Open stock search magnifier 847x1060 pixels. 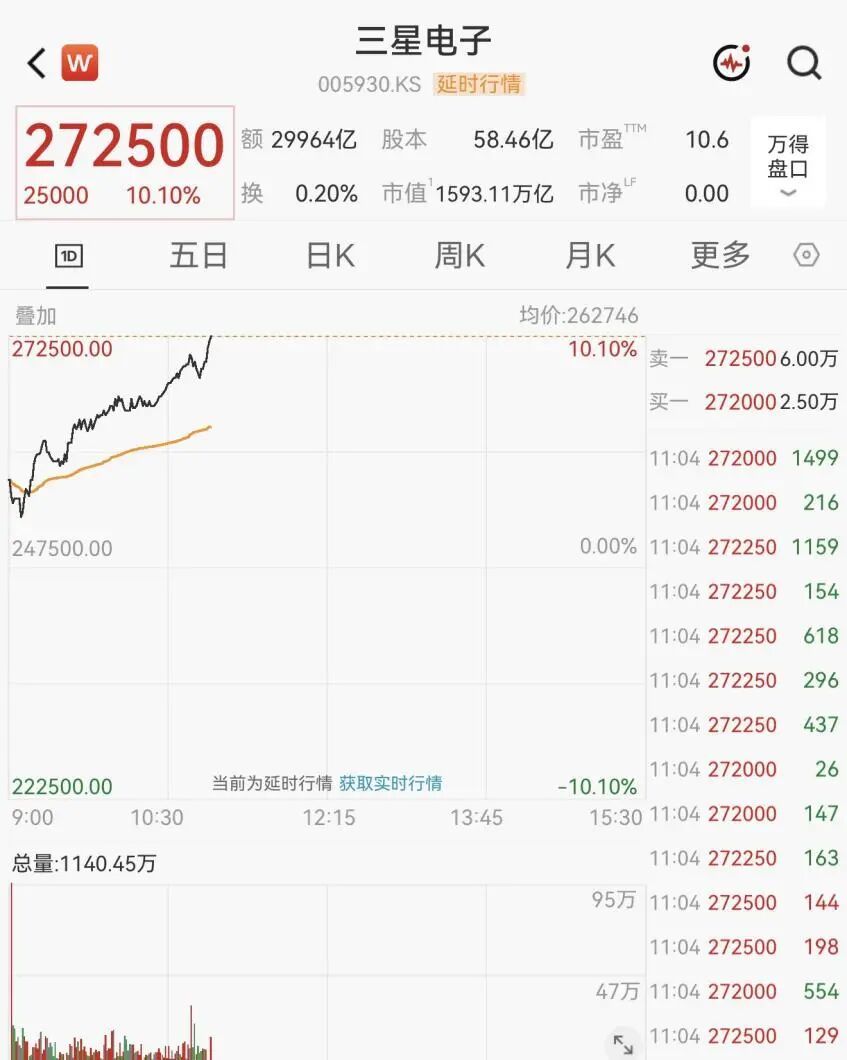804,63
